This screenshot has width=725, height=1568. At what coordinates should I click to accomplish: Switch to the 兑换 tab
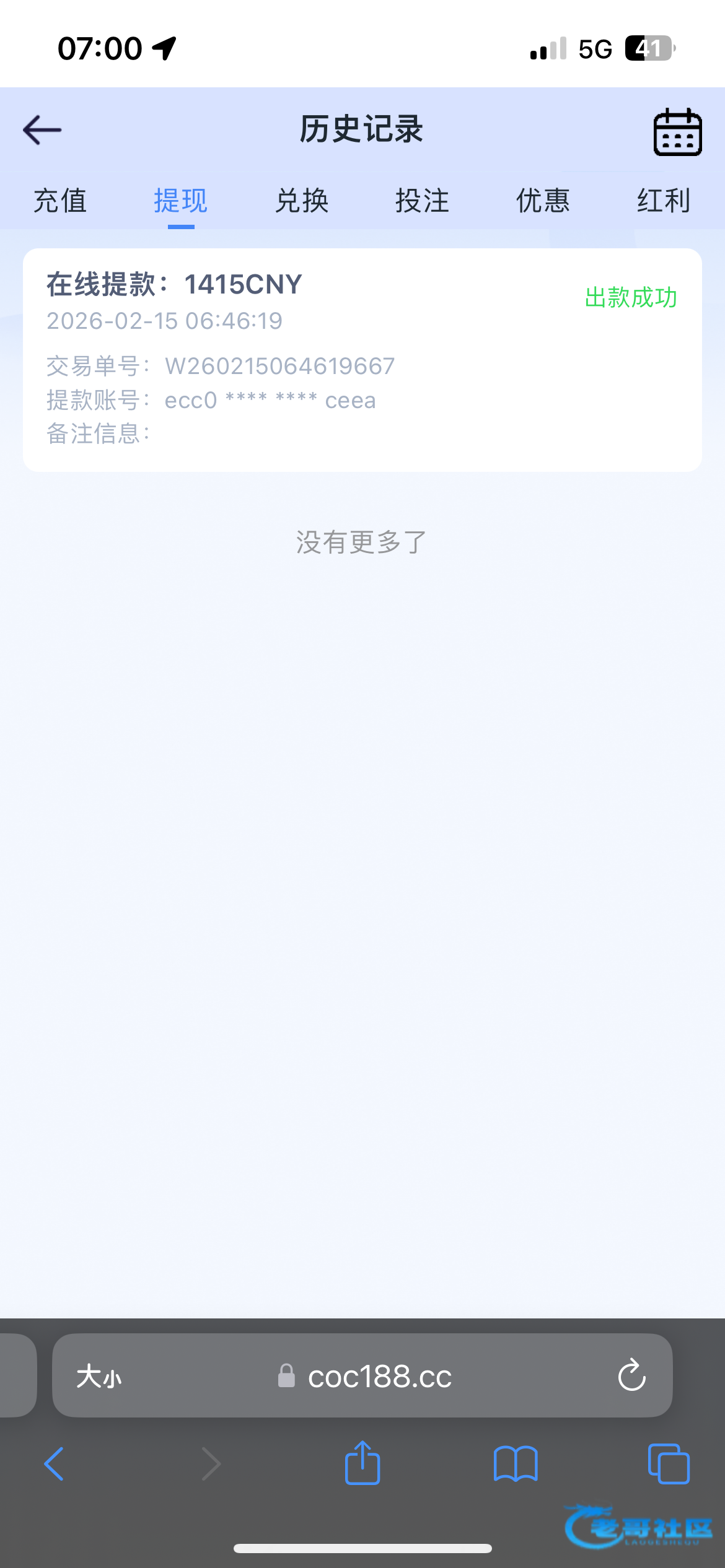point(302,201)
